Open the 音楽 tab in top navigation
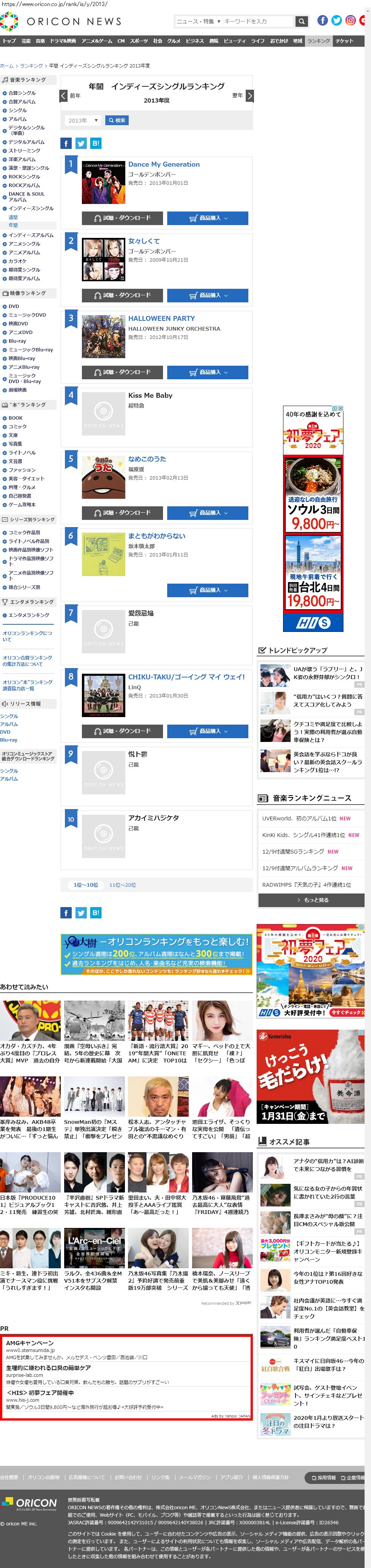The height and width of the screenshot is (1568, 371). 40,41
